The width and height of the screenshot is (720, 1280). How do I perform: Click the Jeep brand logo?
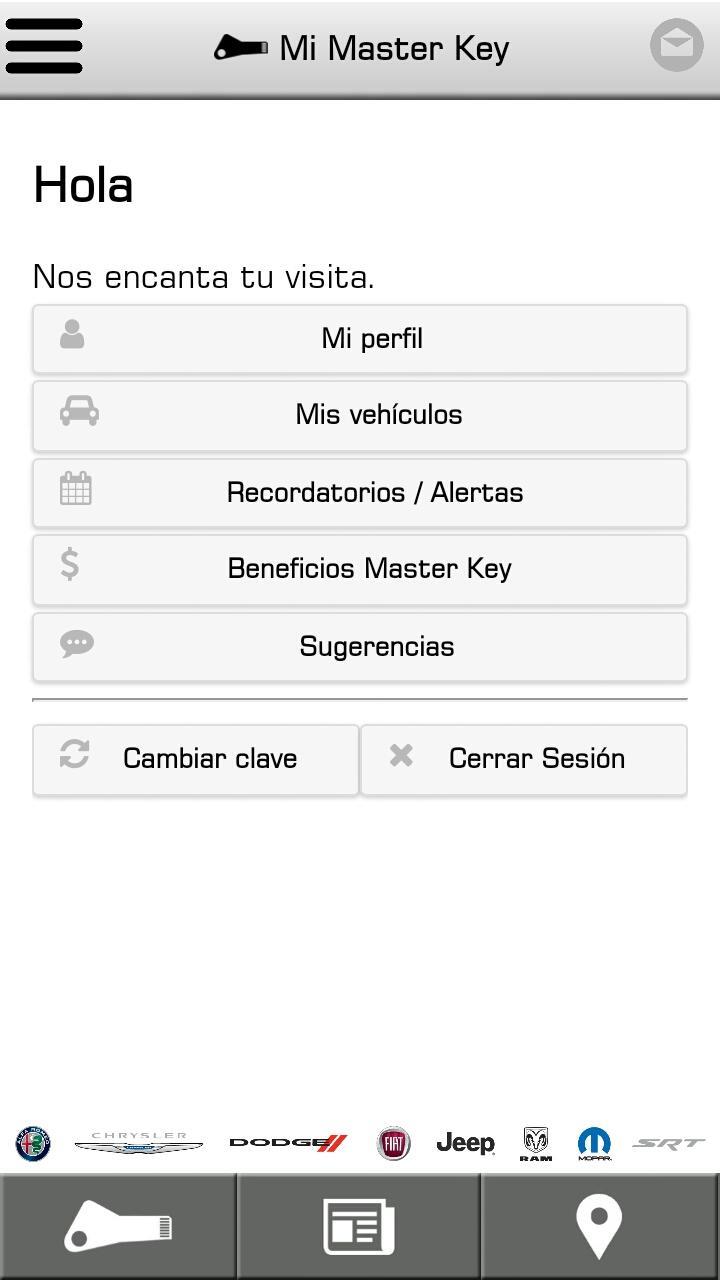tap(465, 1142)
